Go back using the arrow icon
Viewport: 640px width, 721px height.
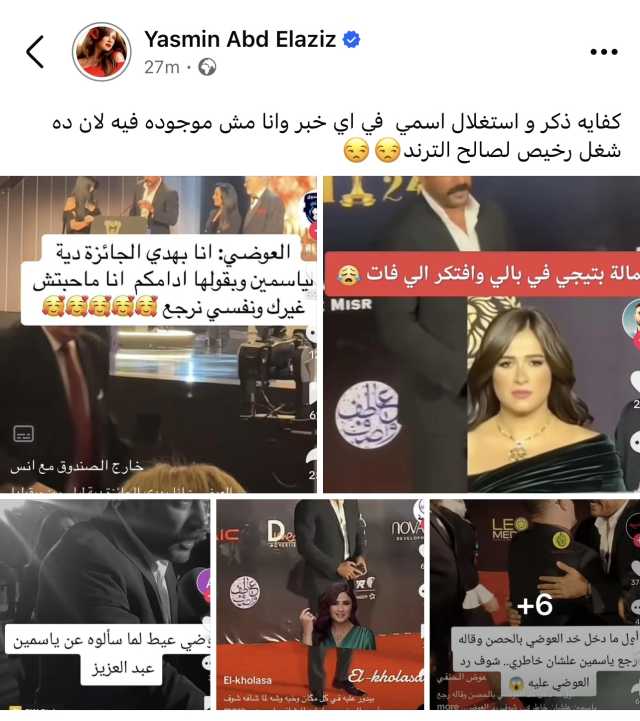coord(35,52)
